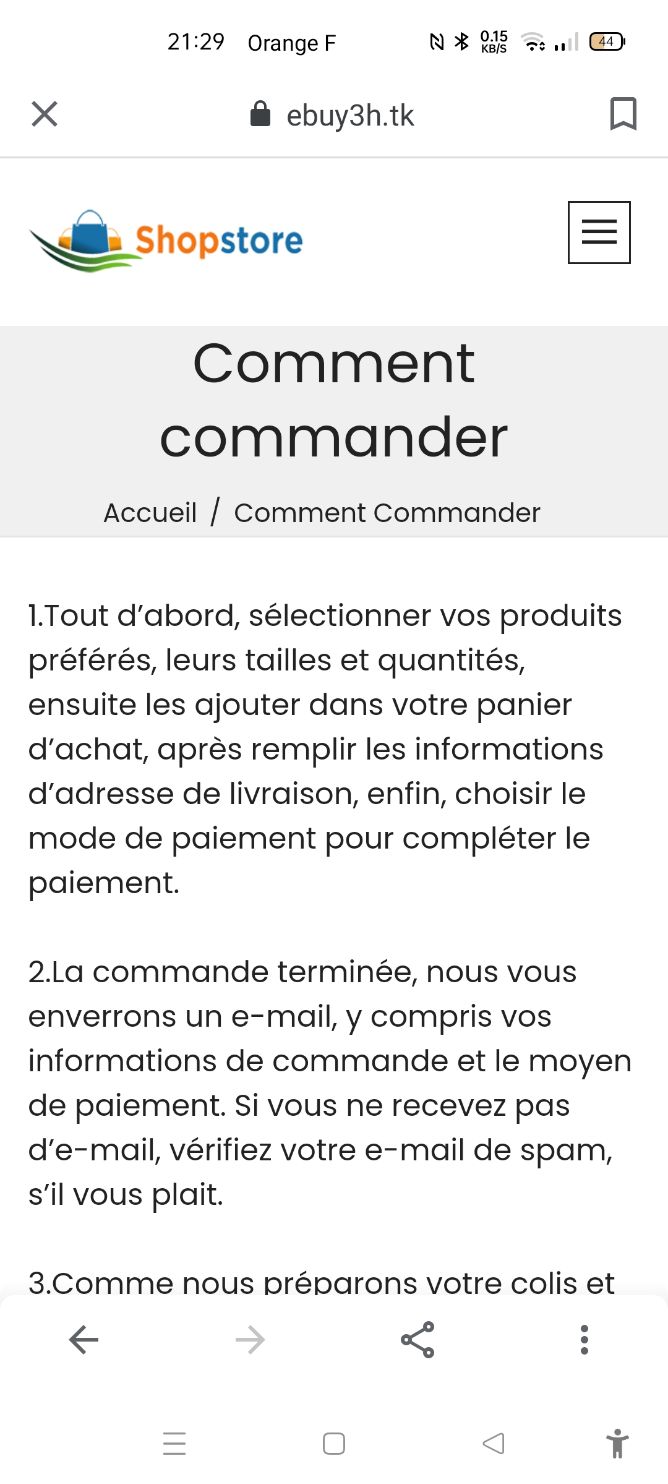
Task: Go to the Accueil breadcrumb link
Action: coord(150,513)
